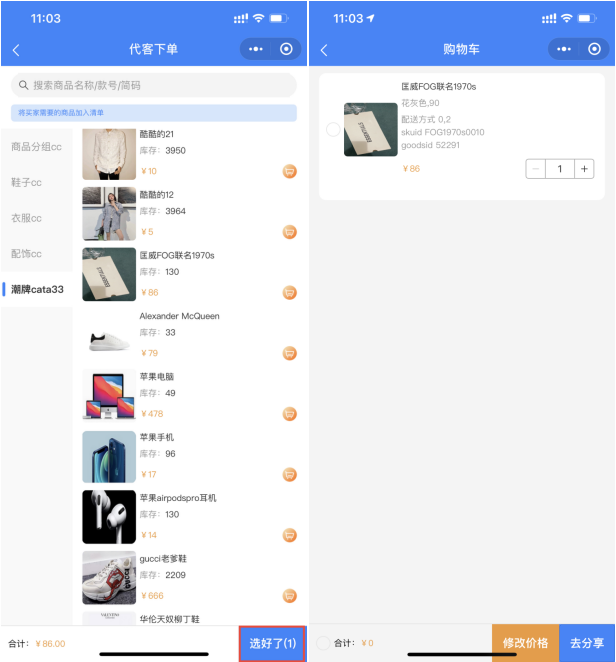Add 苹果电脑 to the cart
Screen dimensions: 616x662
coord(289,414)
